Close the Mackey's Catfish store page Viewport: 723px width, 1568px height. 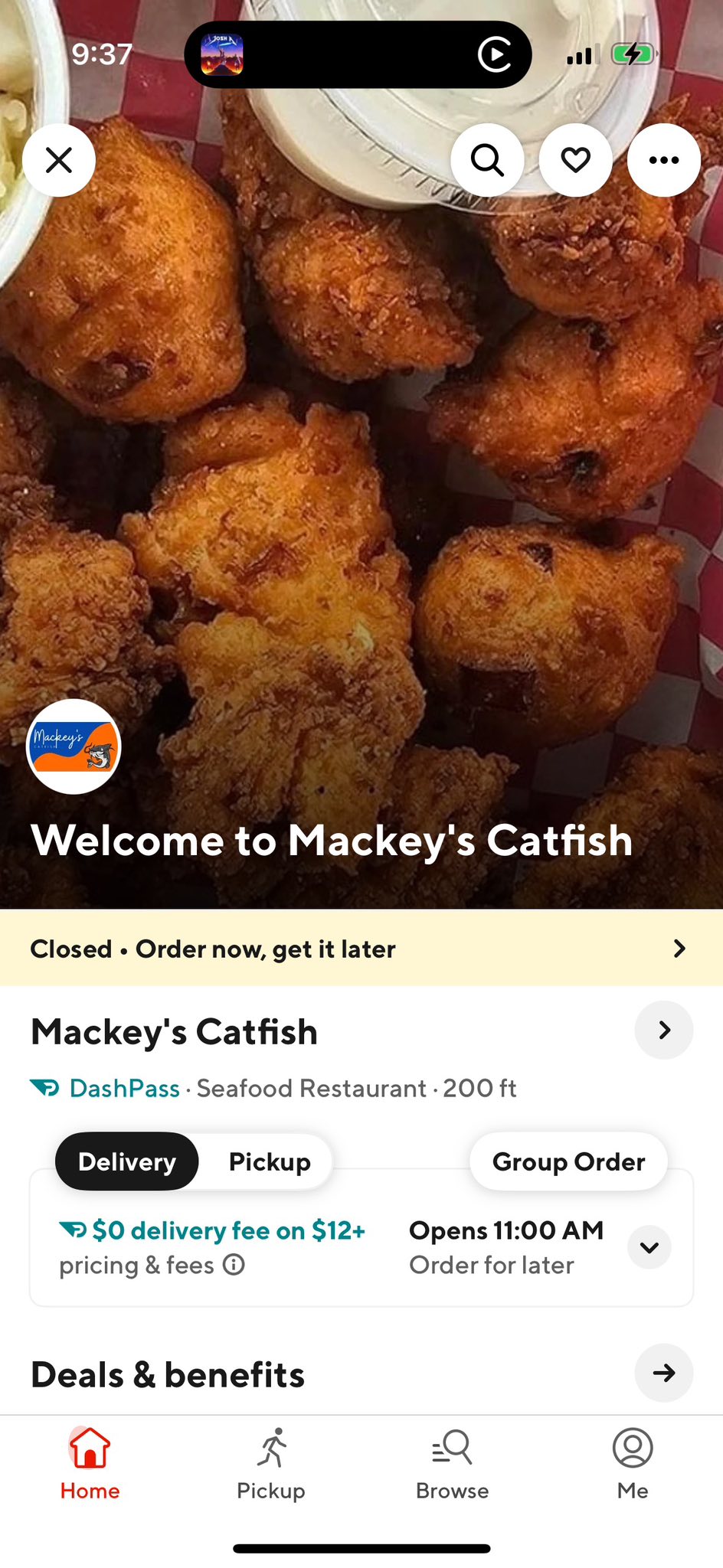59,160
